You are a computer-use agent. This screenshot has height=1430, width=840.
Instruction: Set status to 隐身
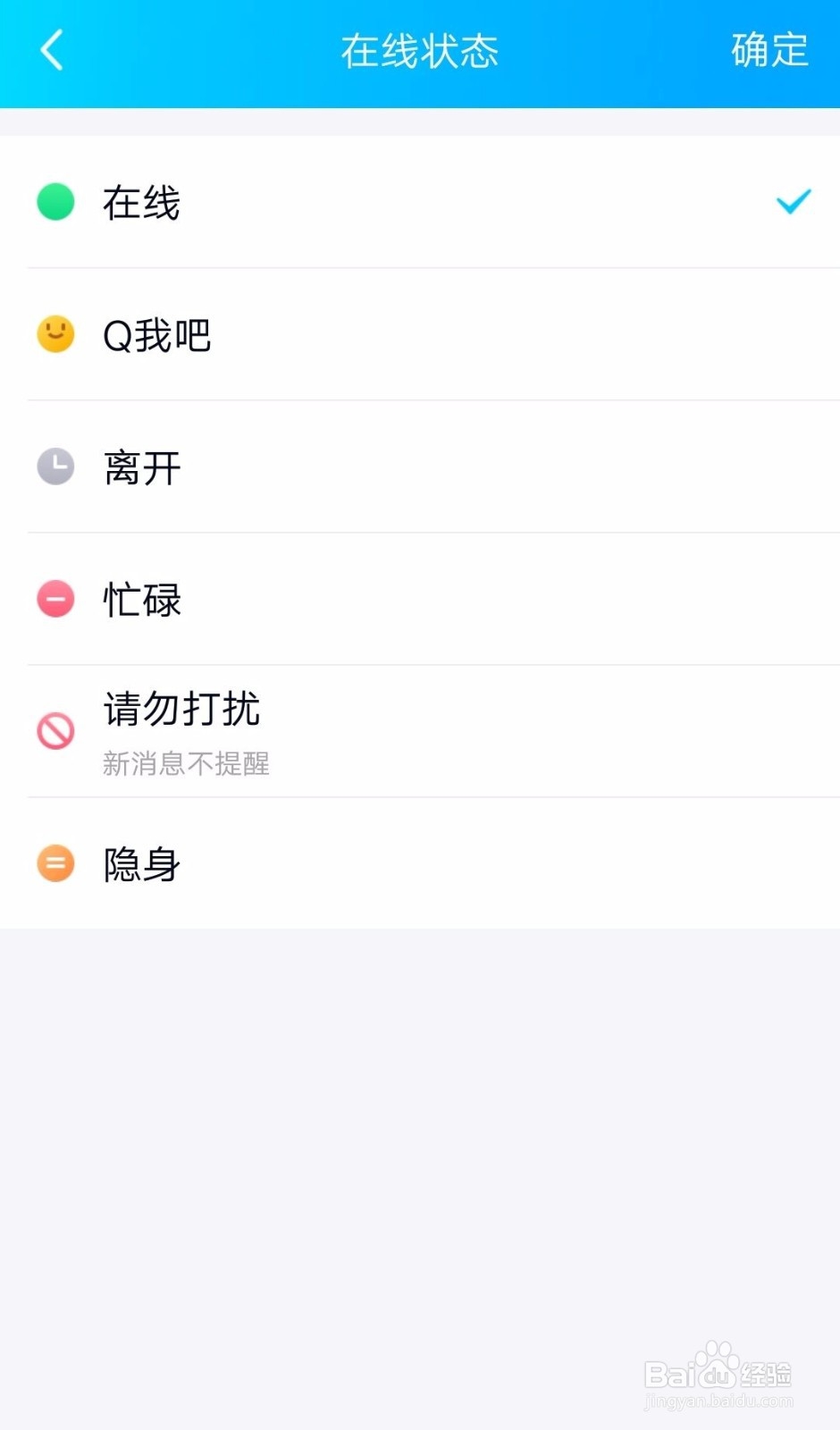[x=420, y=863]
